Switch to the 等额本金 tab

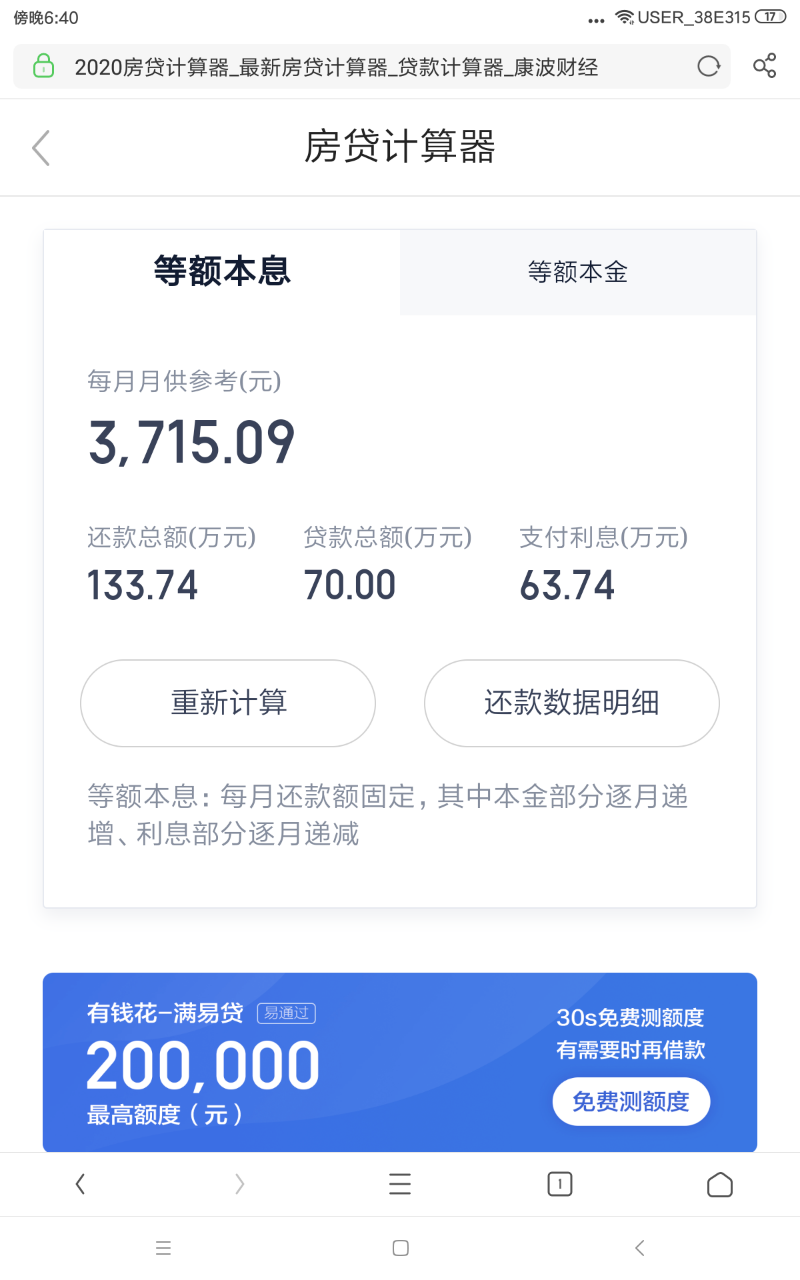coord(578,272)
